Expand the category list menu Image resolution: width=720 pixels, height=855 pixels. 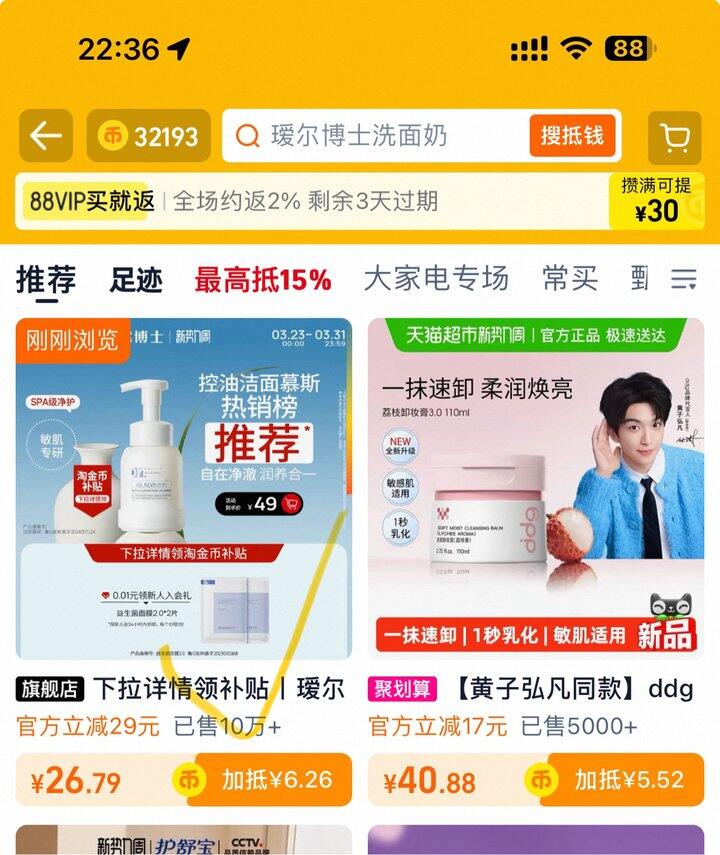pyautogui.click(x=684, y=279)
